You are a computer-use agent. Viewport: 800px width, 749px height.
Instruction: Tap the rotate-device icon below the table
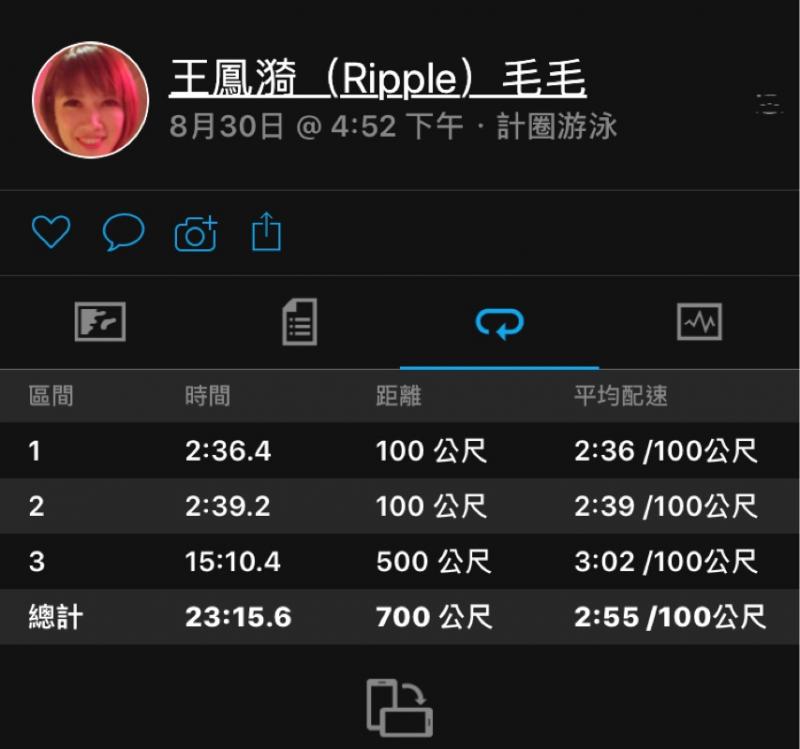click(x=399, y=707)
